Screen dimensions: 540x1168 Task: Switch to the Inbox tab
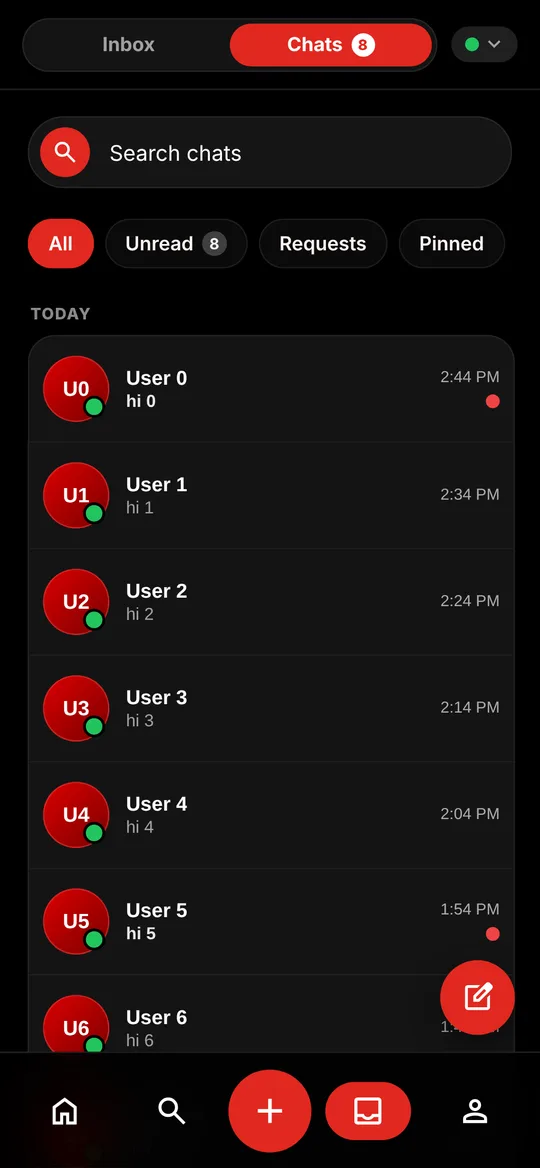(128, 45)
